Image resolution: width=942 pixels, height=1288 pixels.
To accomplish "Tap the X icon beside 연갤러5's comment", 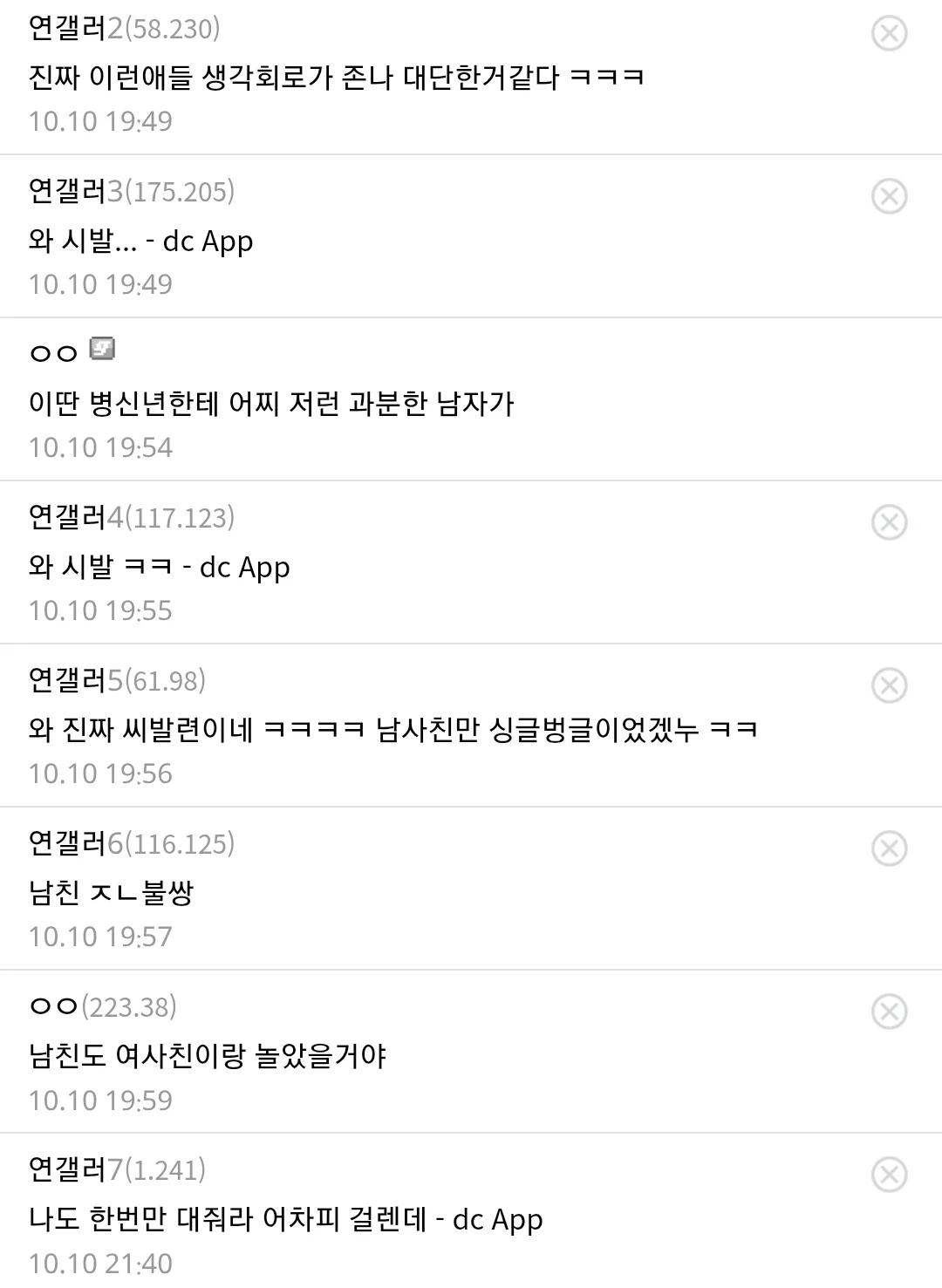I will point(889,685).
